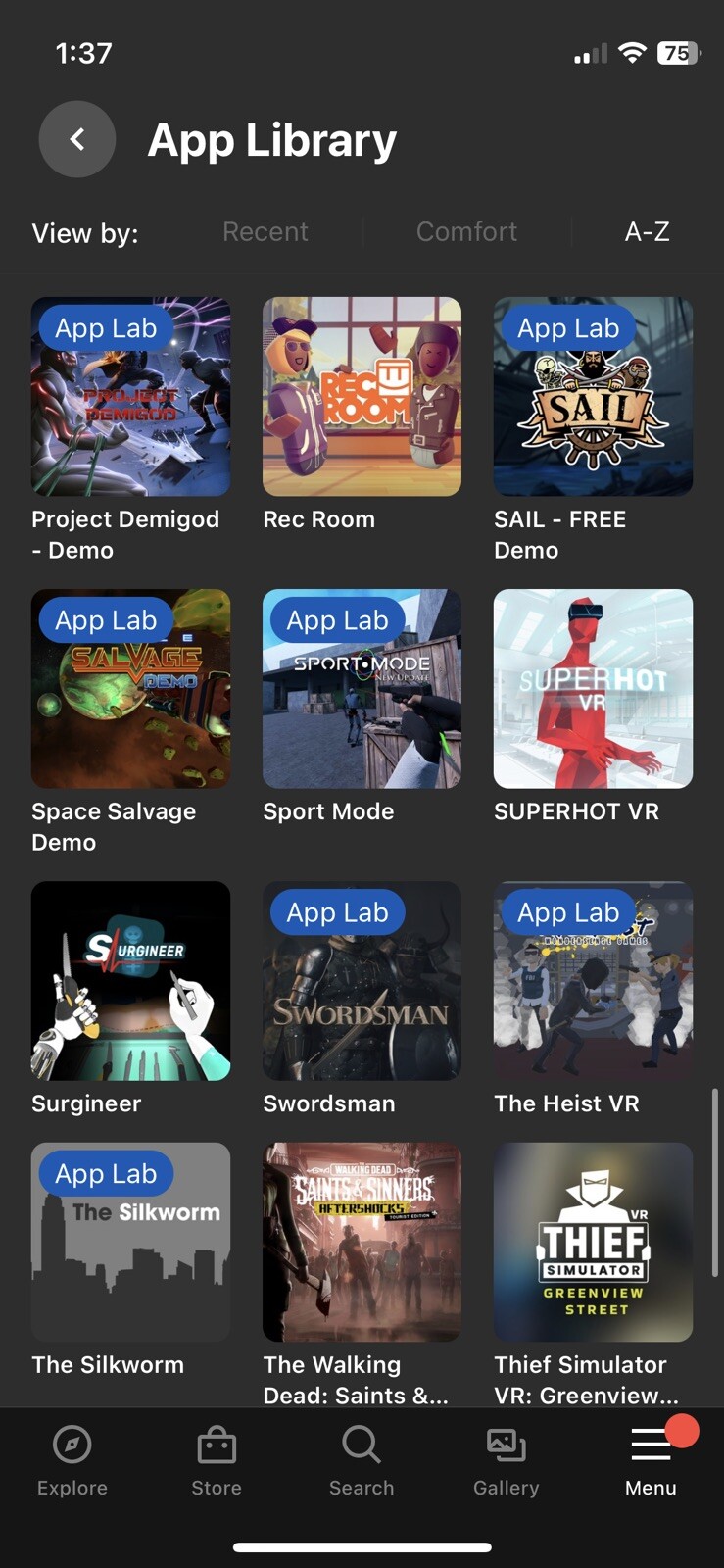Open Project Demigod - Demo
Image resolution: width=724 pixels, height=1568 pixels.
(x=131, y=397)
